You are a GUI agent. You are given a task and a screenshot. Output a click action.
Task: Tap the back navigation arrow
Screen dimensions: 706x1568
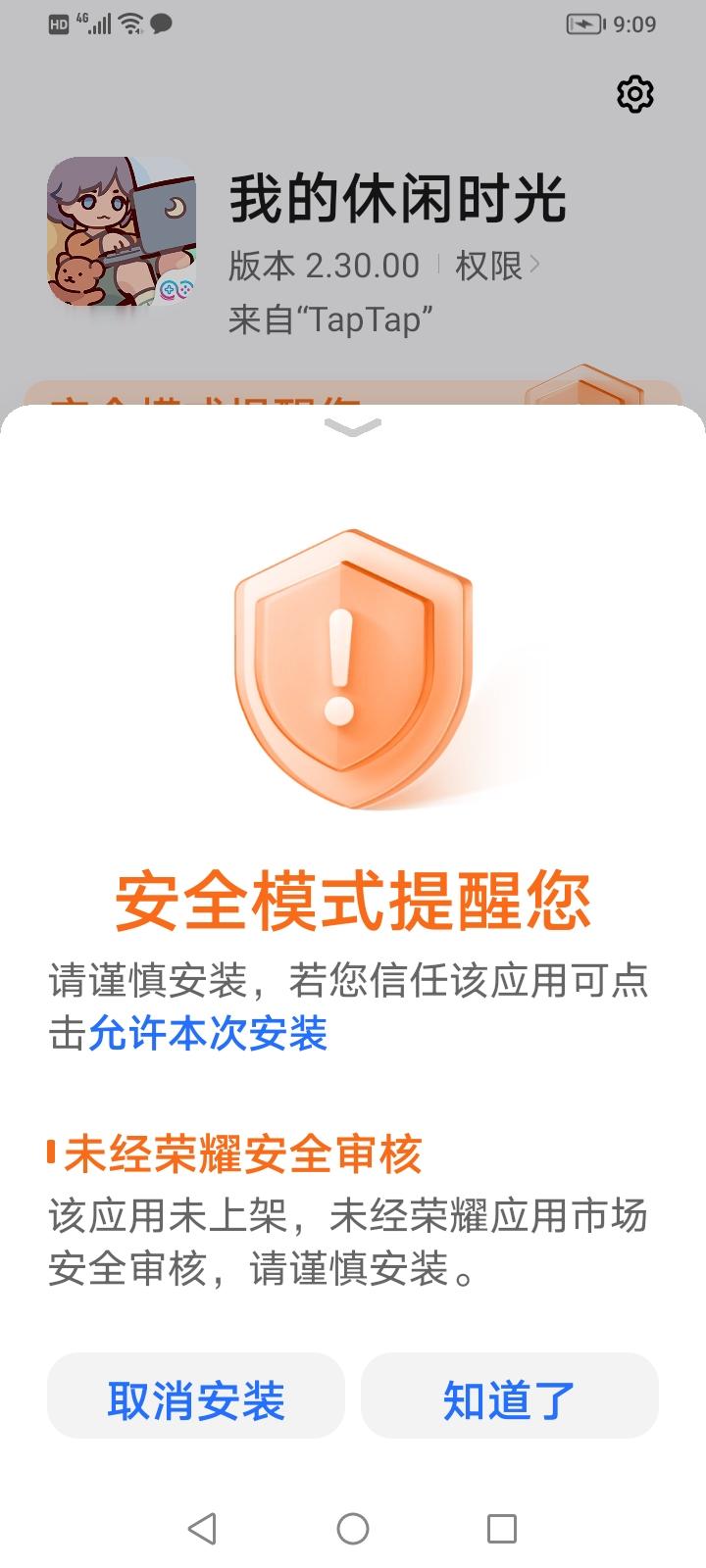(203, 1525)
